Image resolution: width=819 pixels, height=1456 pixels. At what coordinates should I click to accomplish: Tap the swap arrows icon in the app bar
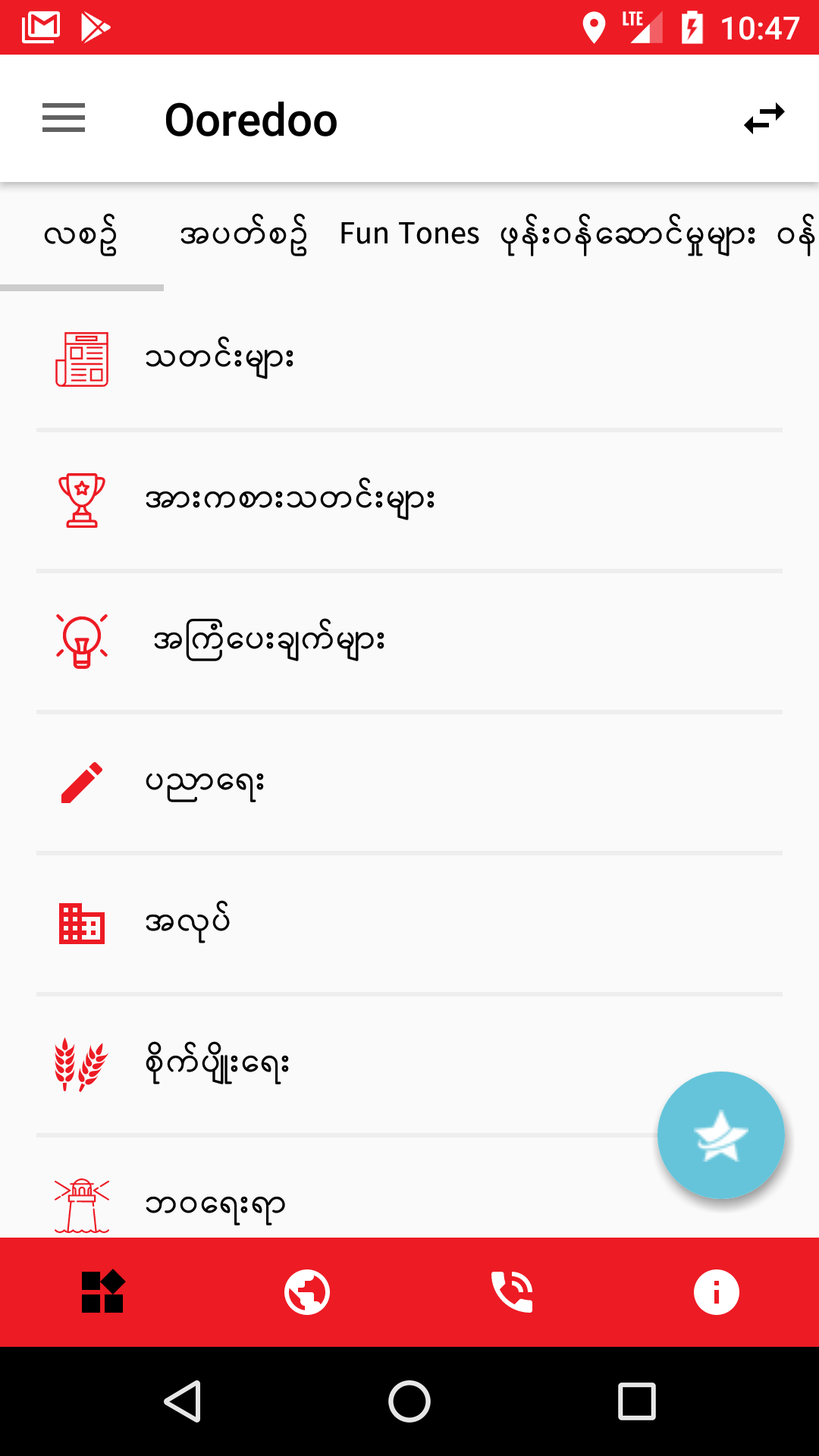(764, 119)
